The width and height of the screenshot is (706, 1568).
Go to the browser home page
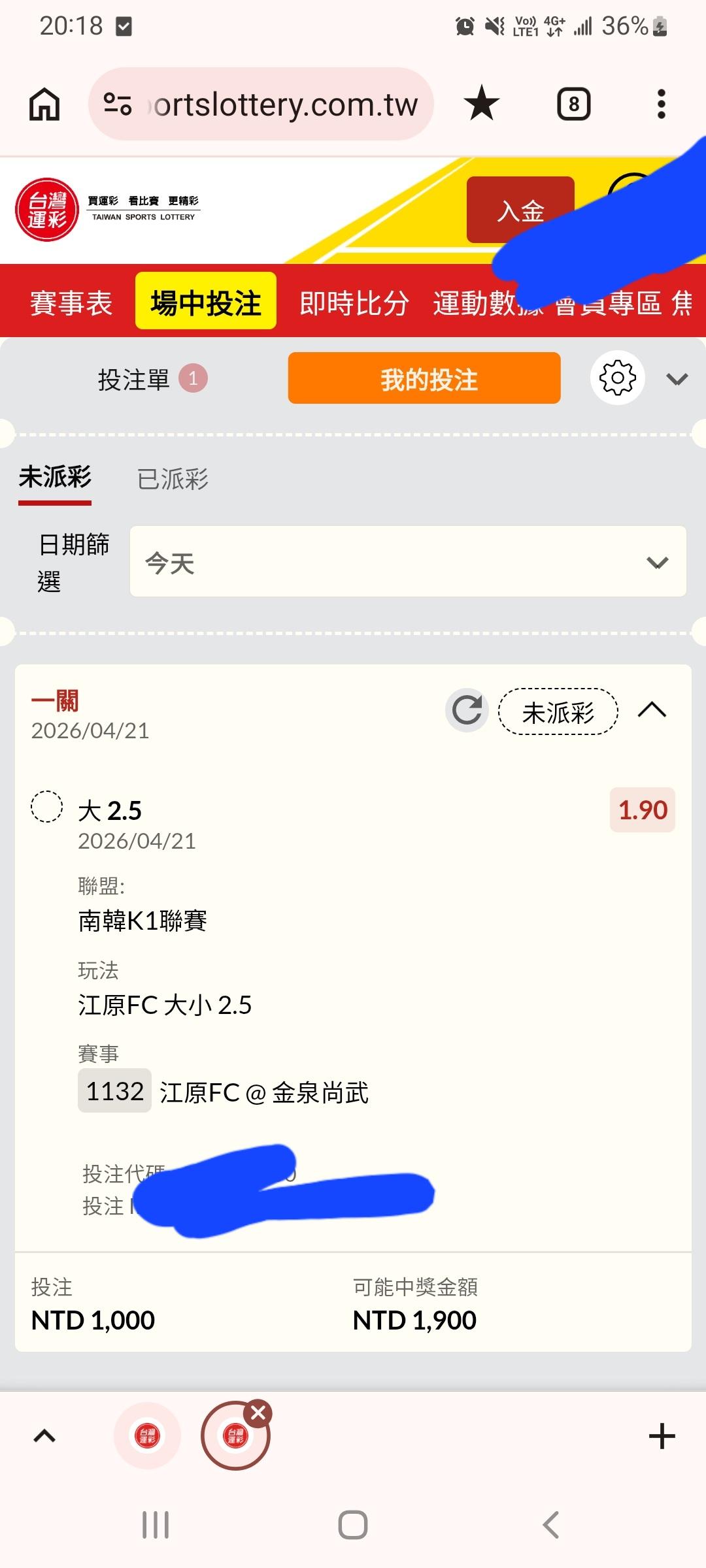44,105
